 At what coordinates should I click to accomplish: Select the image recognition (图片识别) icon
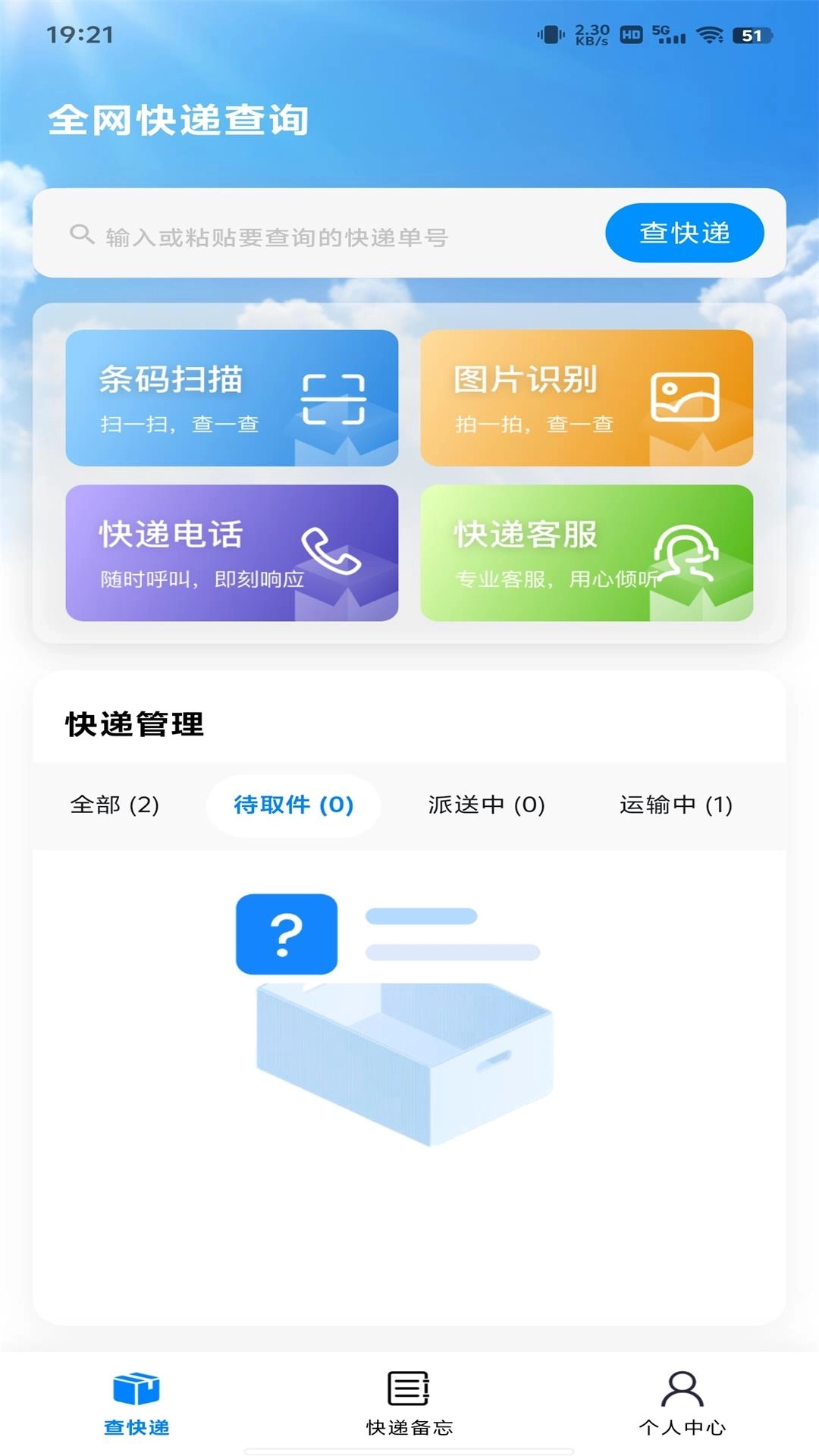[x=684, y=397]
